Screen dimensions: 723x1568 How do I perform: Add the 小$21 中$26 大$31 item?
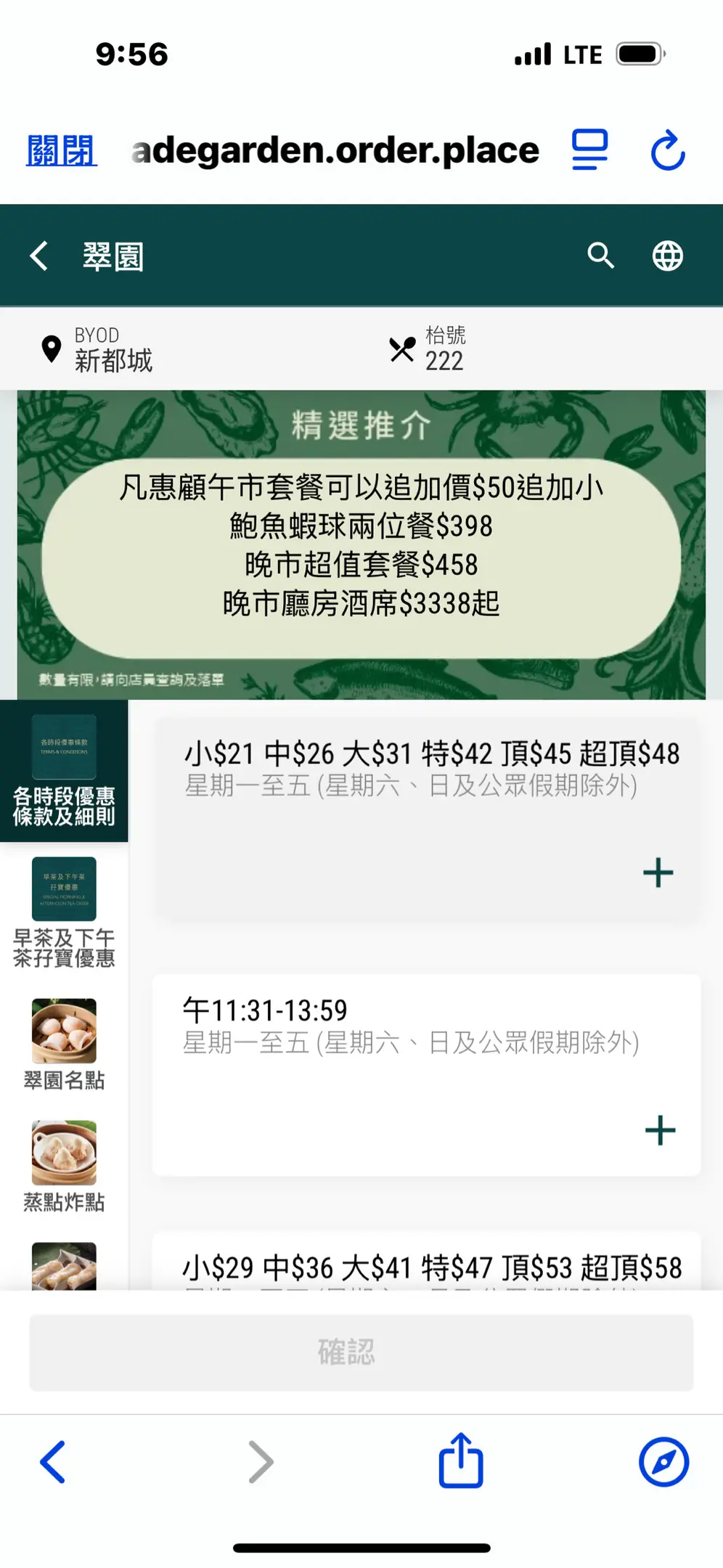(x=658, y=873)
